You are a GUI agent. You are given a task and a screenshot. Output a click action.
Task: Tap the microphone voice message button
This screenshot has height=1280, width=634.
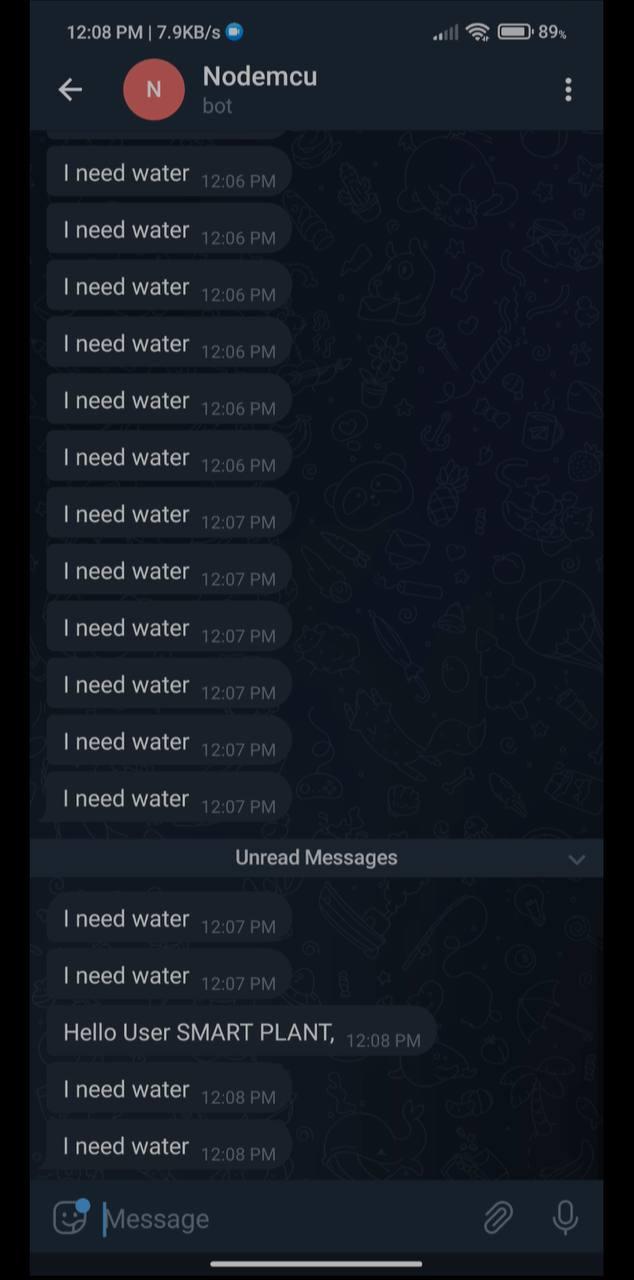565,1217
